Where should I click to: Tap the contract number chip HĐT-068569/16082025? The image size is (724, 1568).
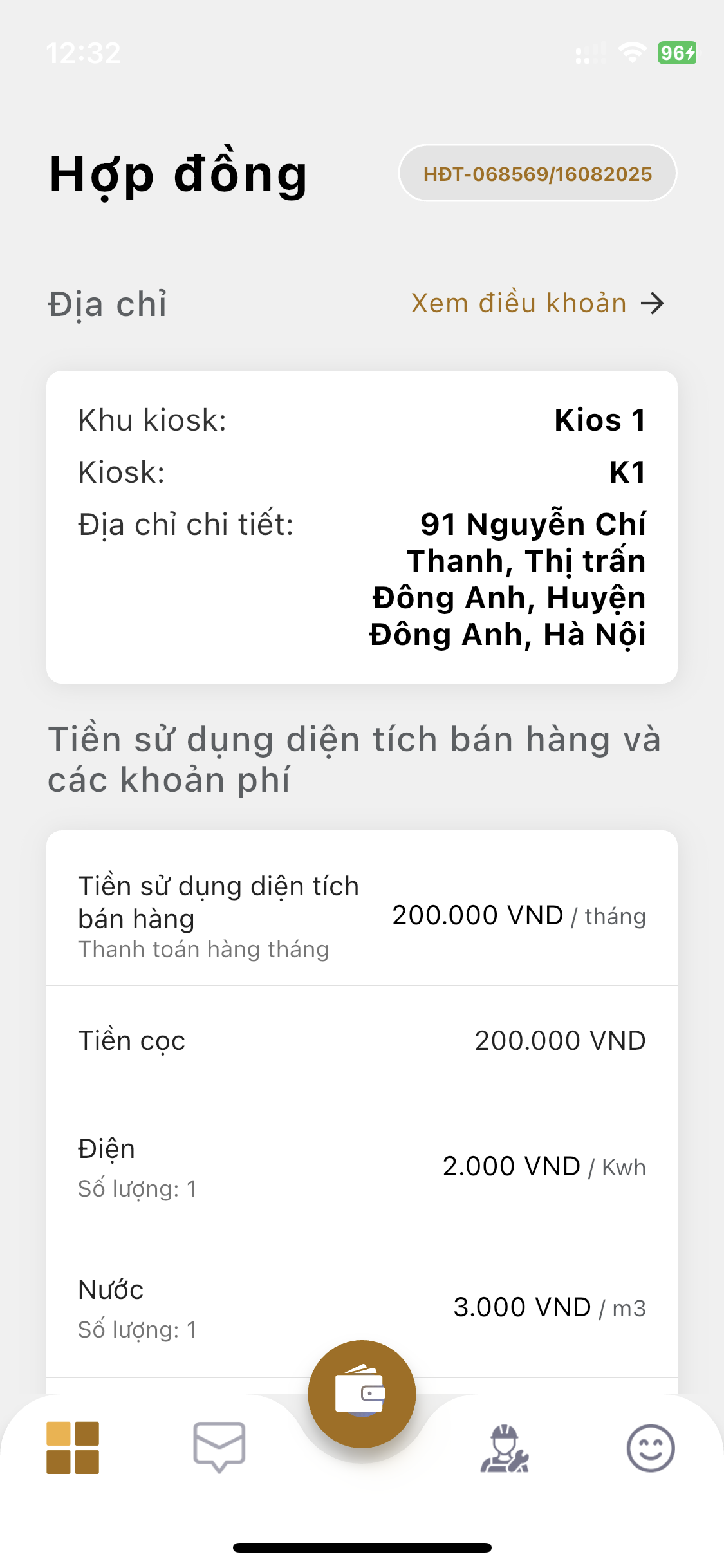pos(537,174)
